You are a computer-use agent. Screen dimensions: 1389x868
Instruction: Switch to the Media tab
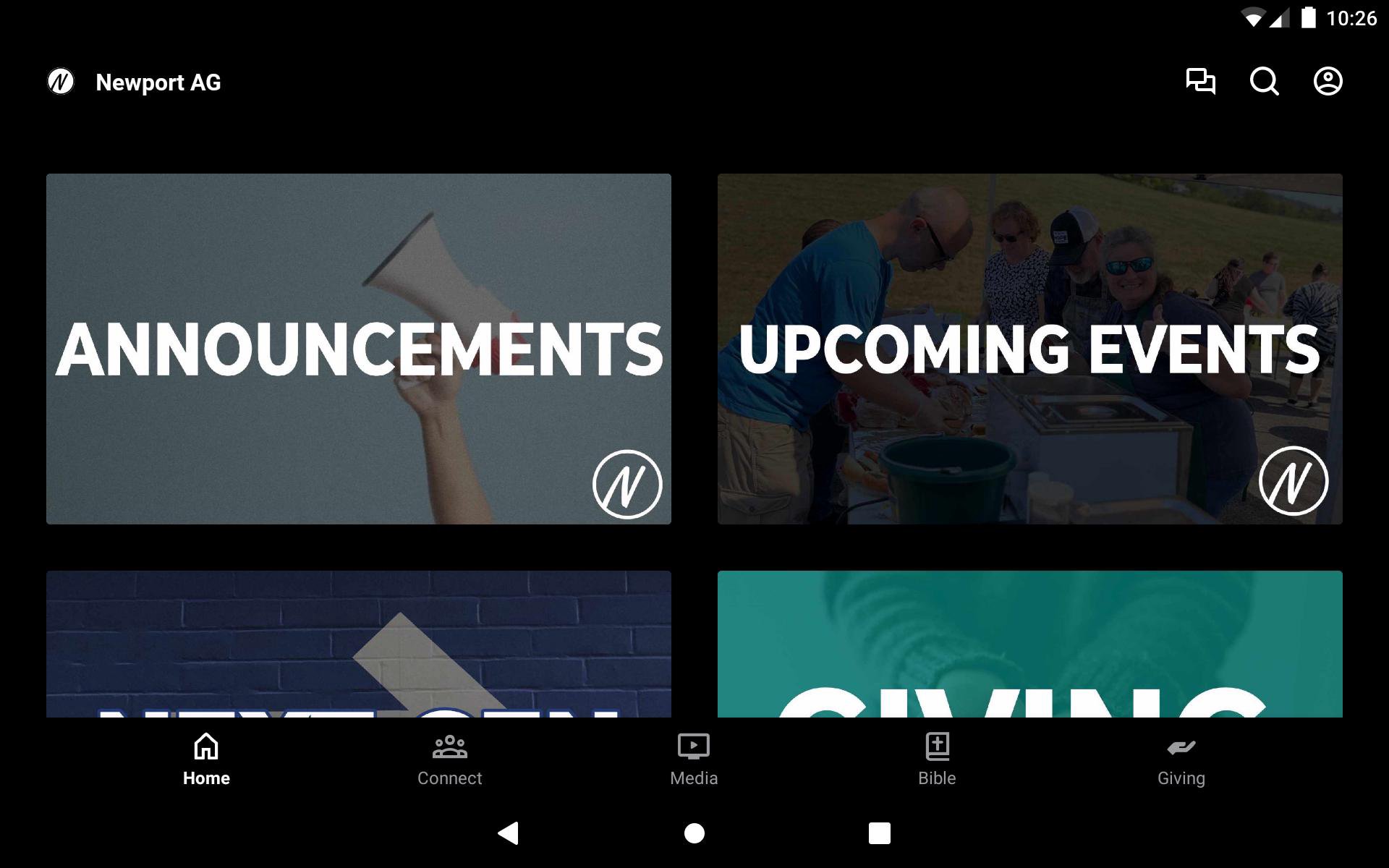tap(694, 759)
